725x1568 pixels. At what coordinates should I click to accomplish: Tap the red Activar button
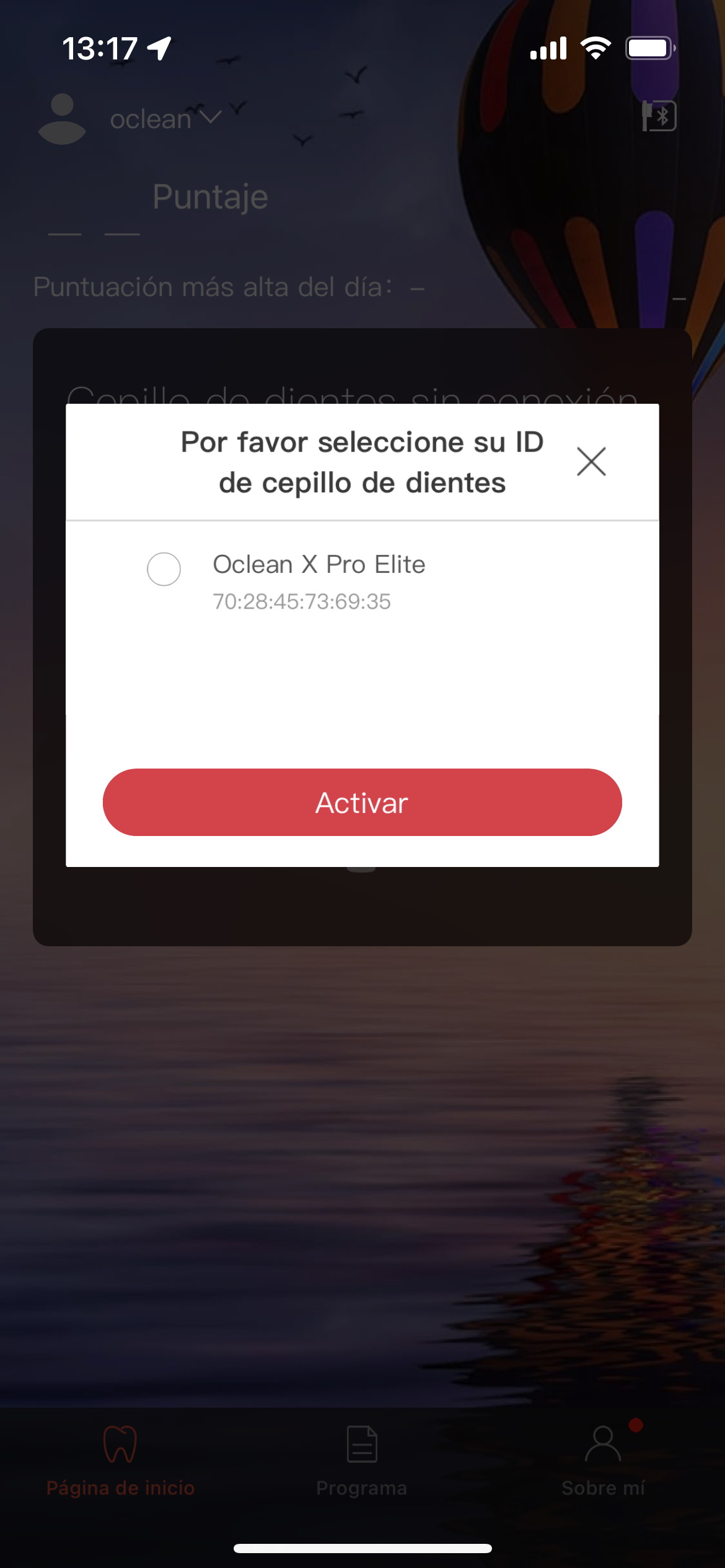point(362,802)
